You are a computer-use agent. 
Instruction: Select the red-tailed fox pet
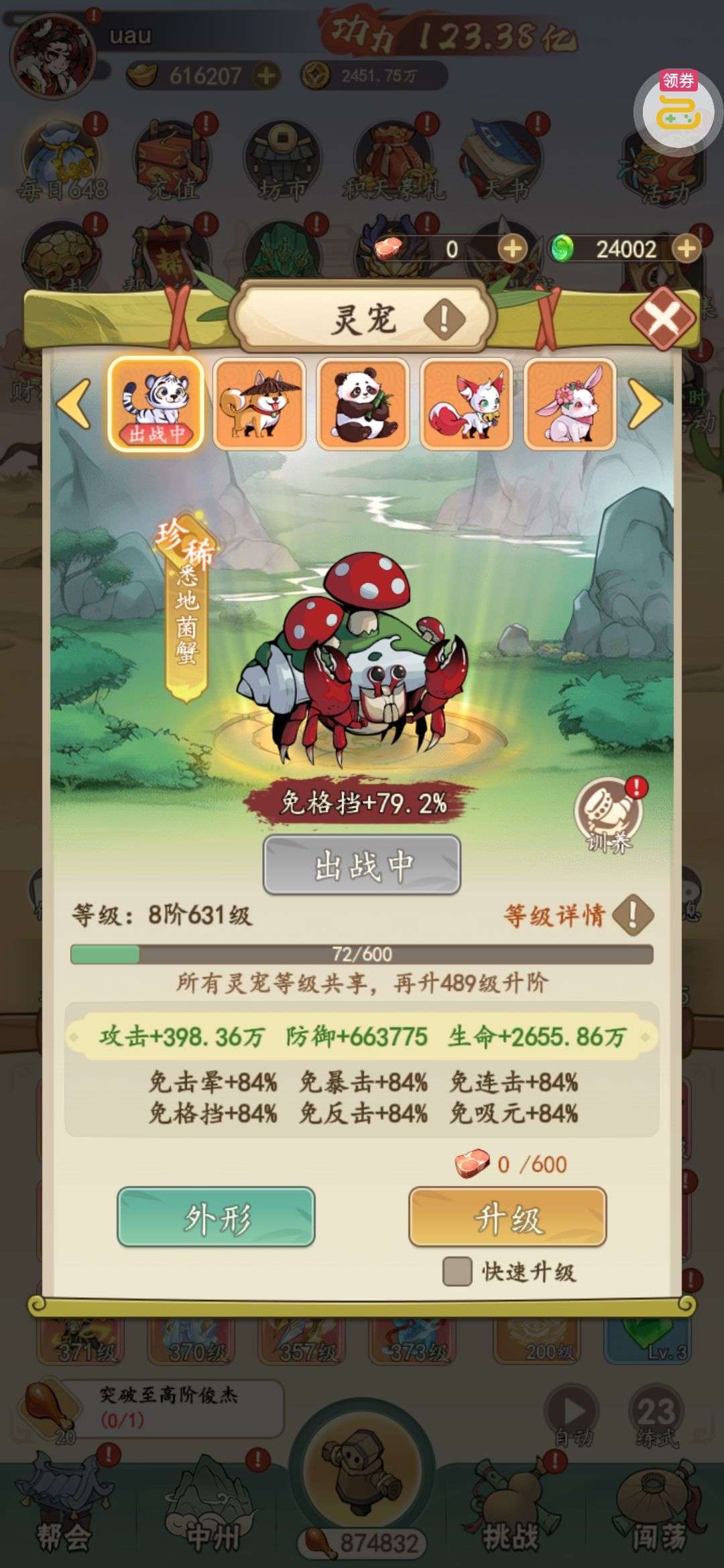[x=467, y=403]
